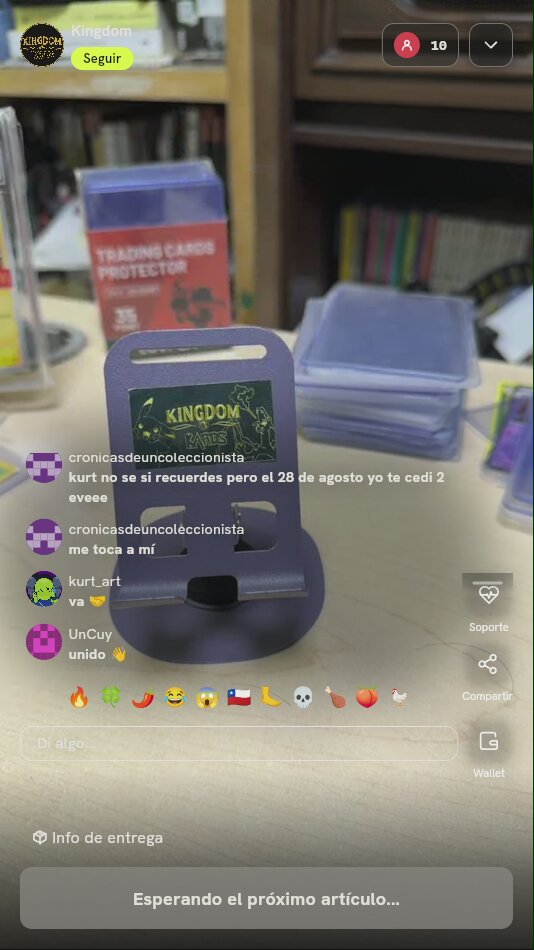Open Soporte support option

[488, 603]
